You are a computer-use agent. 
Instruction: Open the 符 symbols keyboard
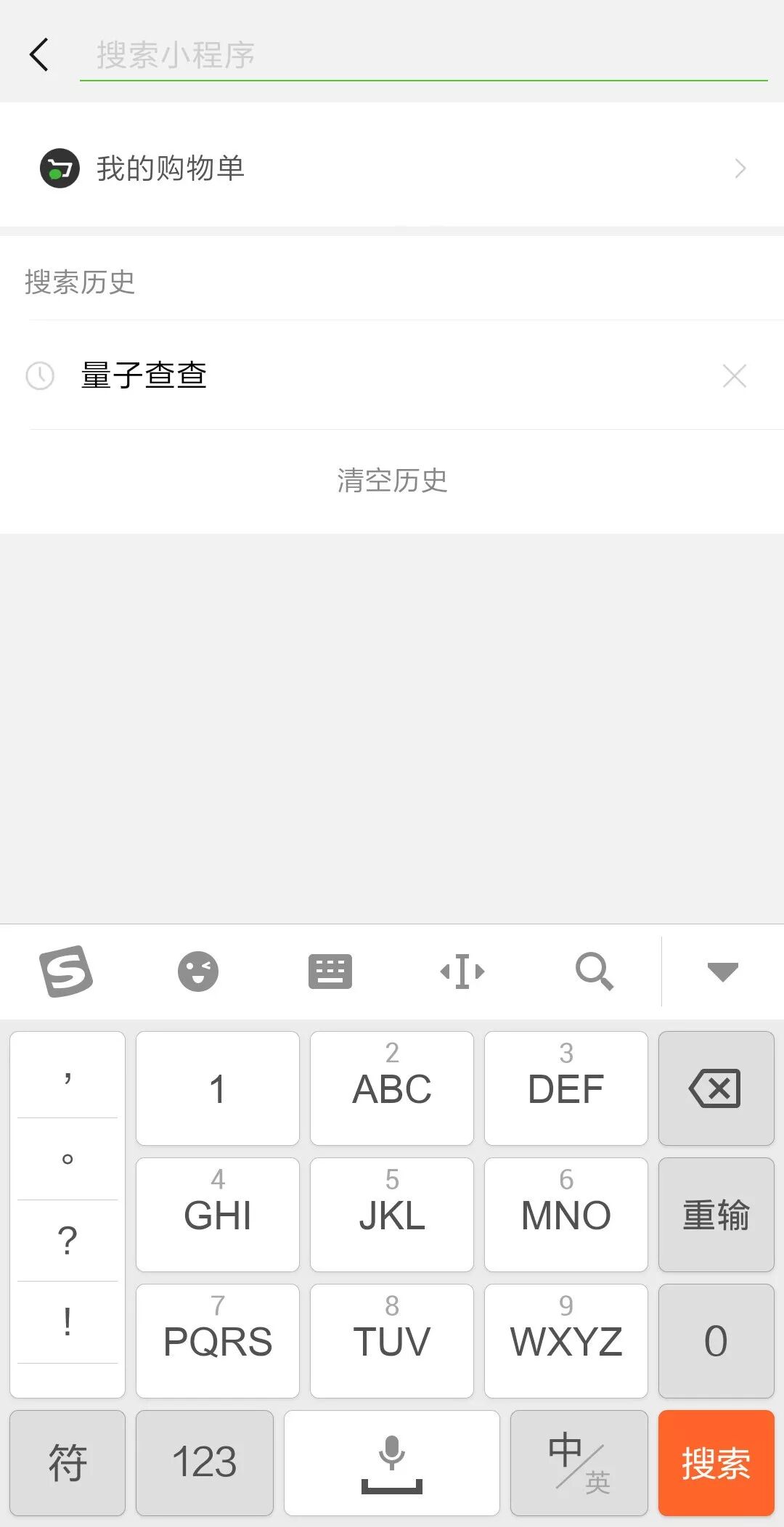pos(68,1463)
